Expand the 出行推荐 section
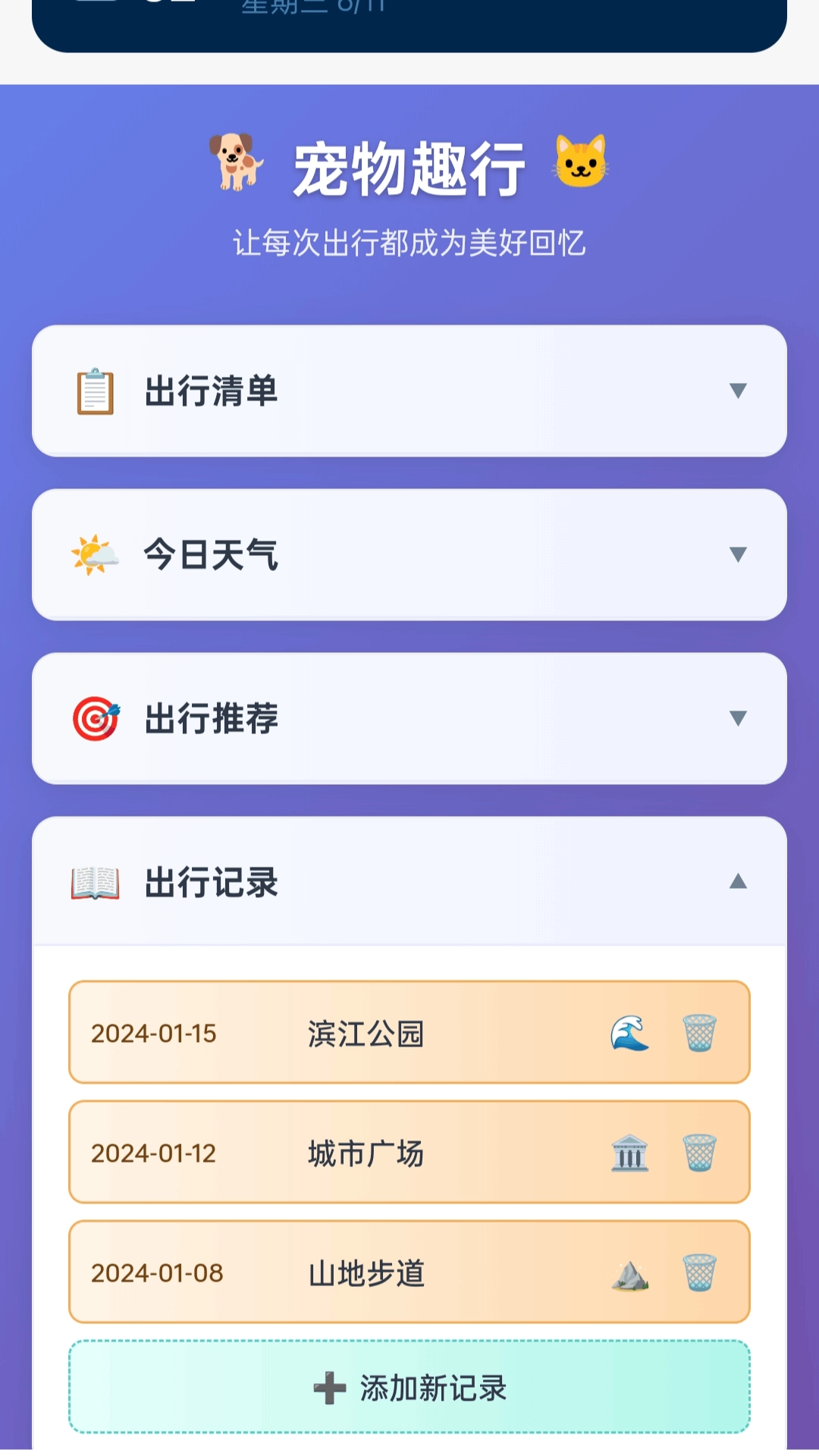The width and height of the screenshot is (819, 1456). coord(409,719)
